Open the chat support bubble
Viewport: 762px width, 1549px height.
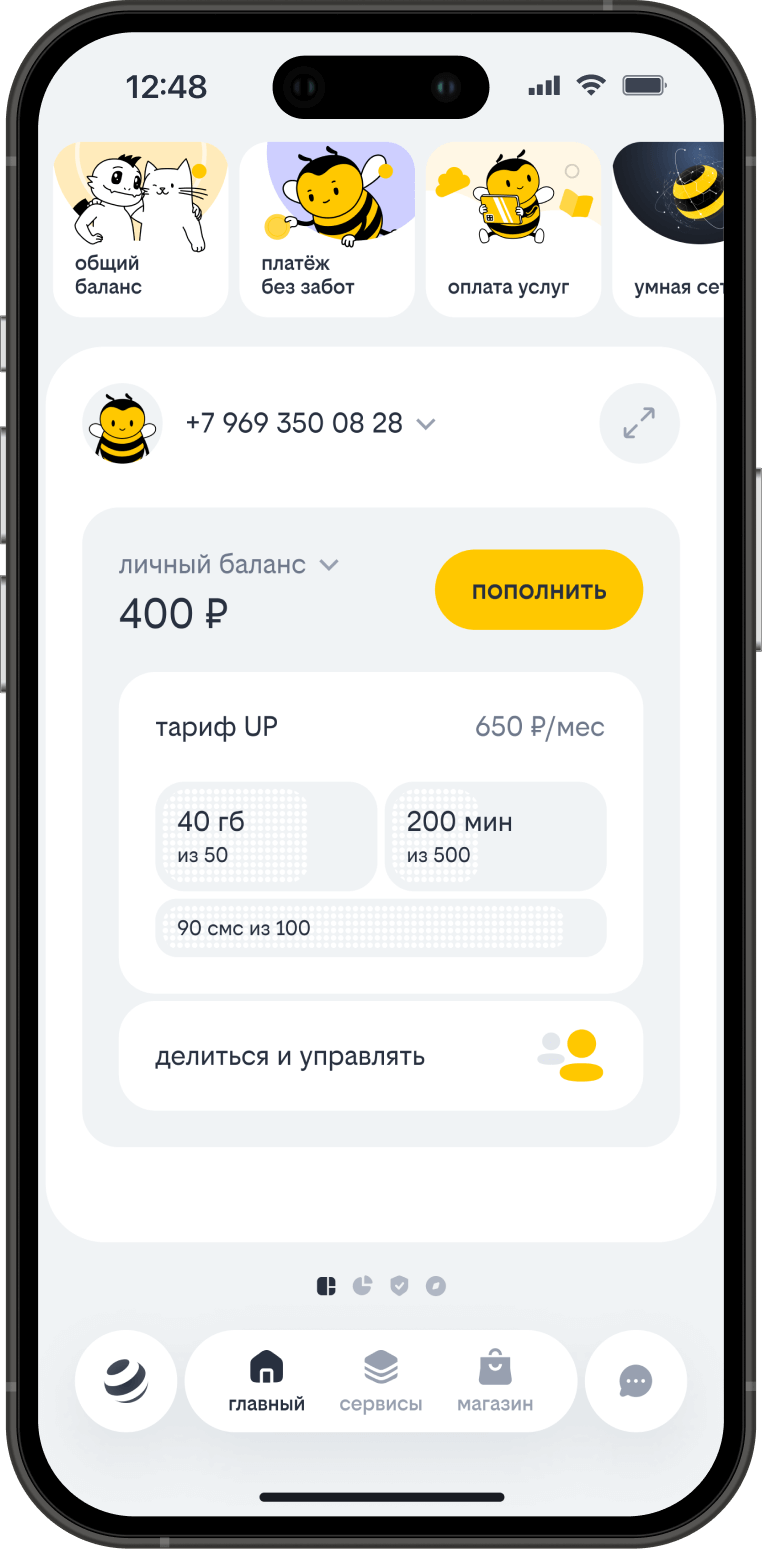click(x=636, y=1381)
